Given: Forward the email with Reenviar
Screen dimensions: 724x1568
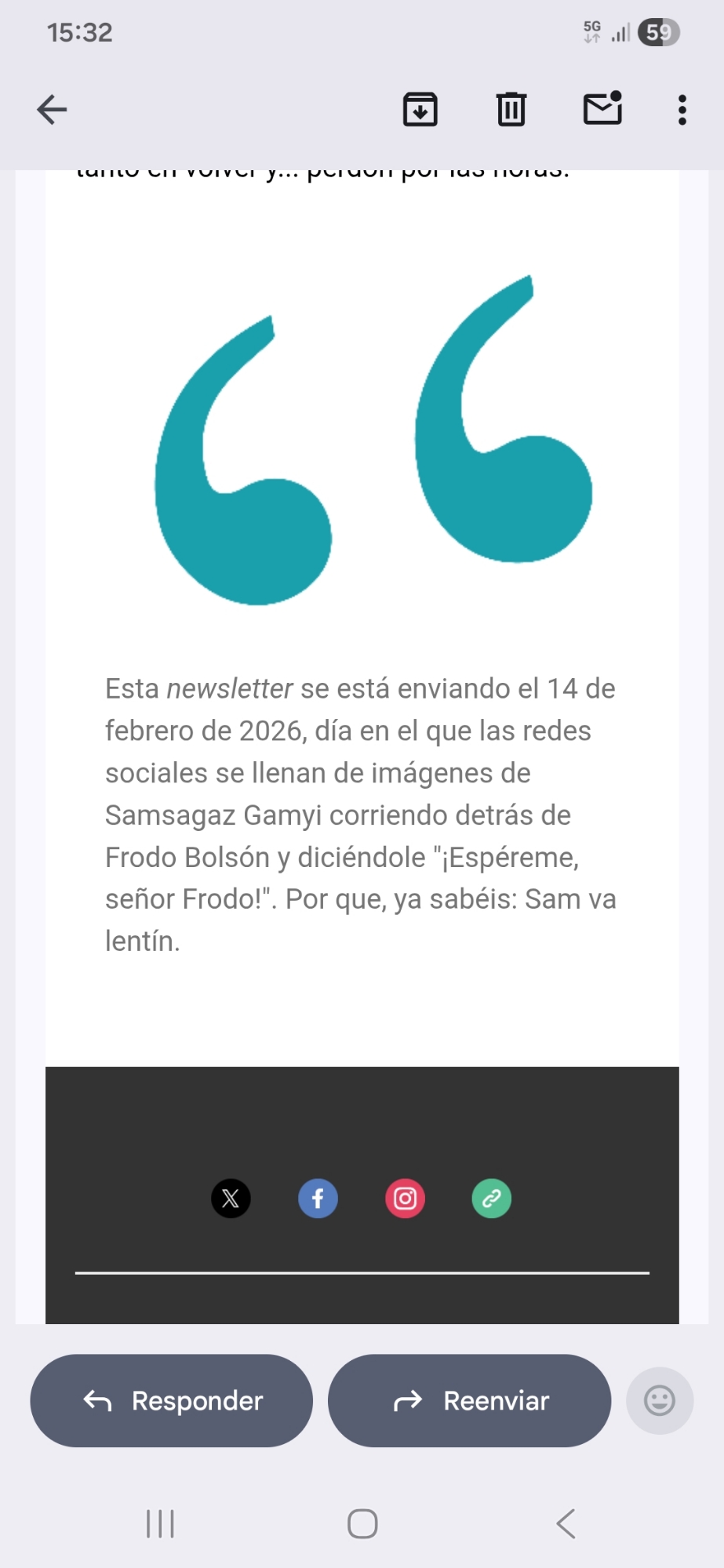Looking at the screenshot, I should pos(469,1400).
